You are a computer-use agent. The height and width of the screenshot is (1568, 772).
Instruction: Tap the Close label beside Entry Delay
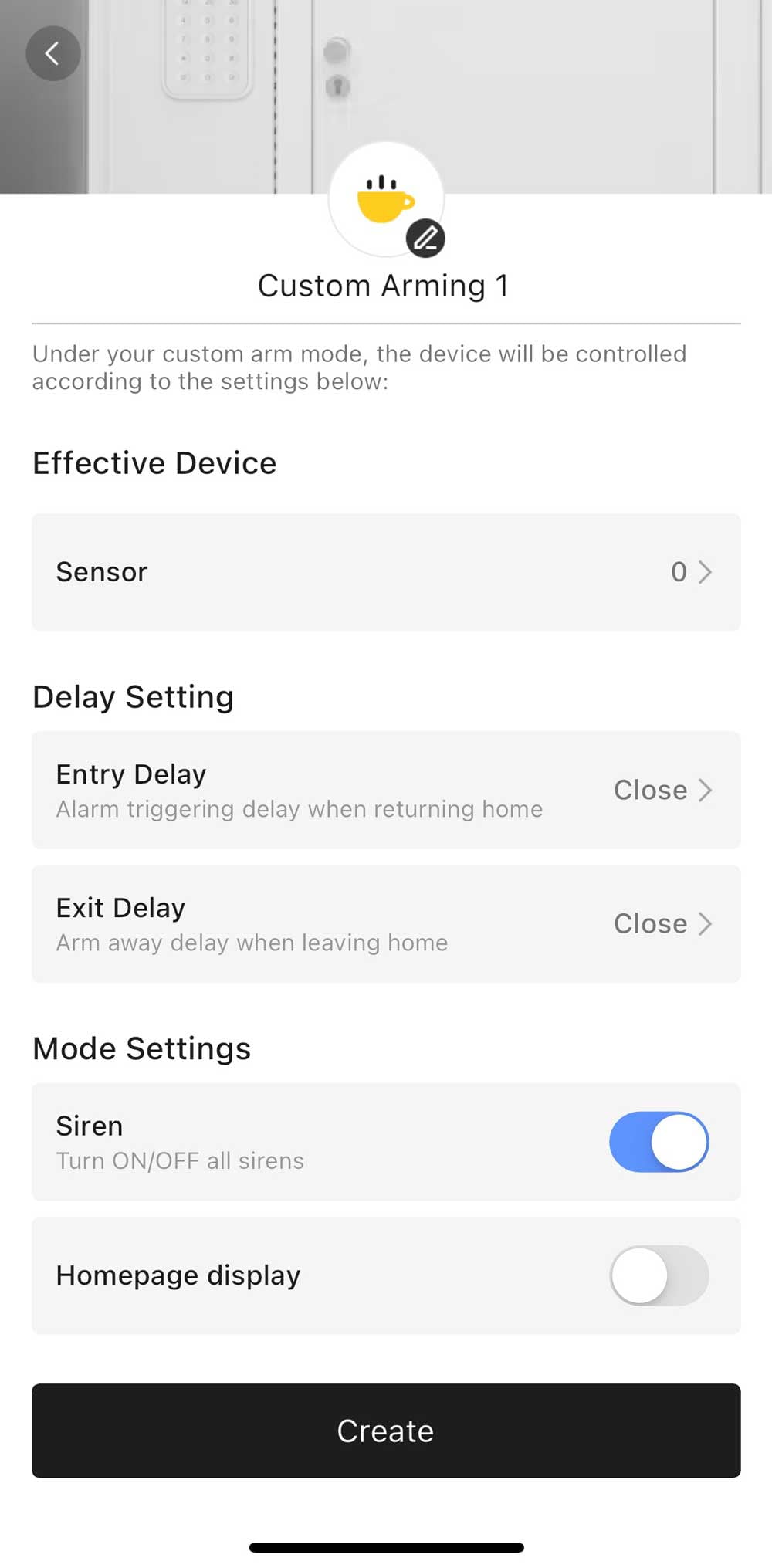(650, 790)
